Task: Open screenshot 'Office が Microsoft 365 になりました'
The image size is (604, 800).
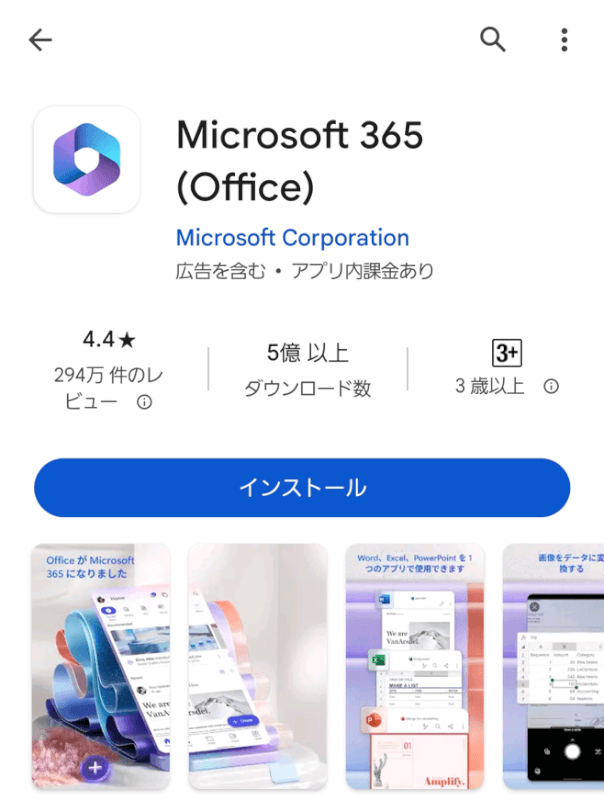Action: (100, 666)
